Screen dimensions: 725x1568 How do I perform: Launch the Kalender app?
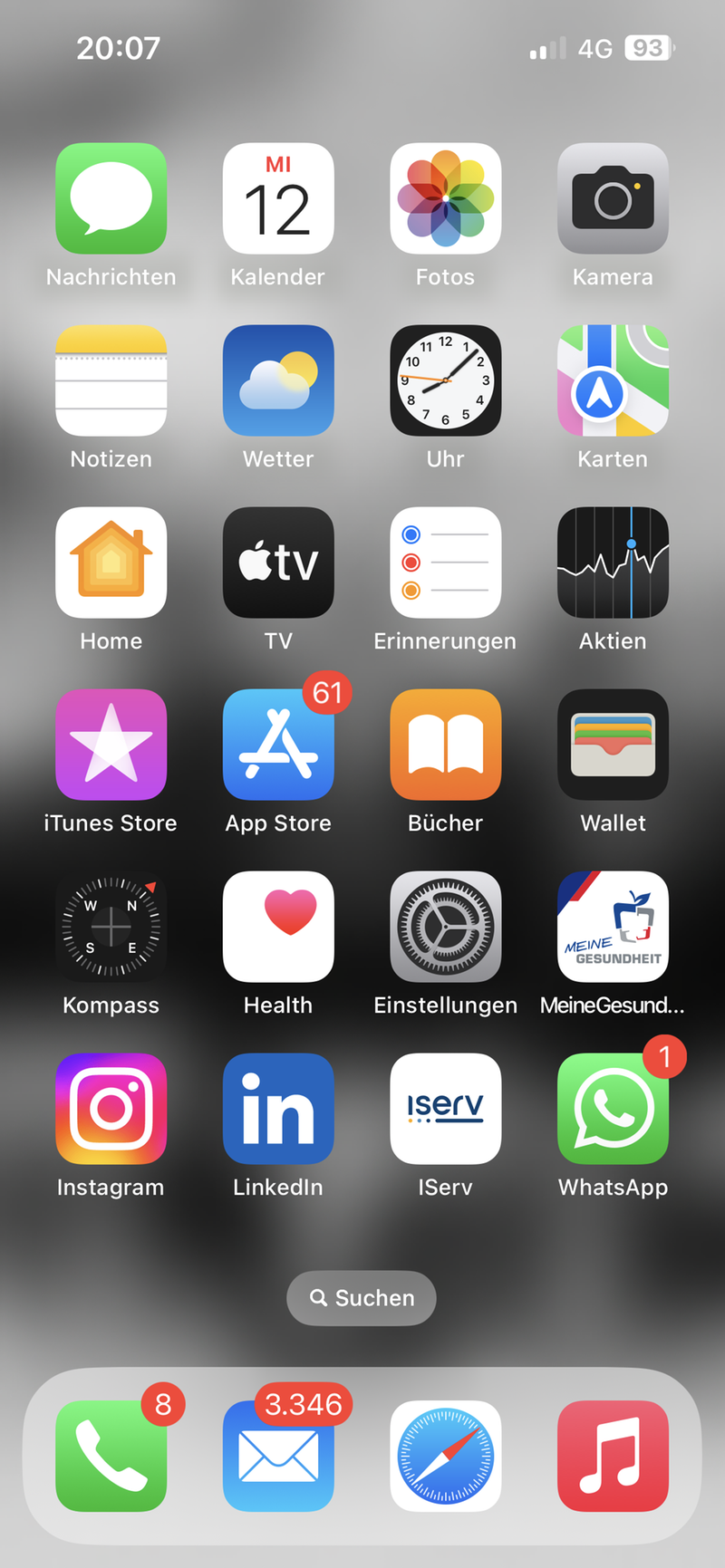(x=278, y=198)
